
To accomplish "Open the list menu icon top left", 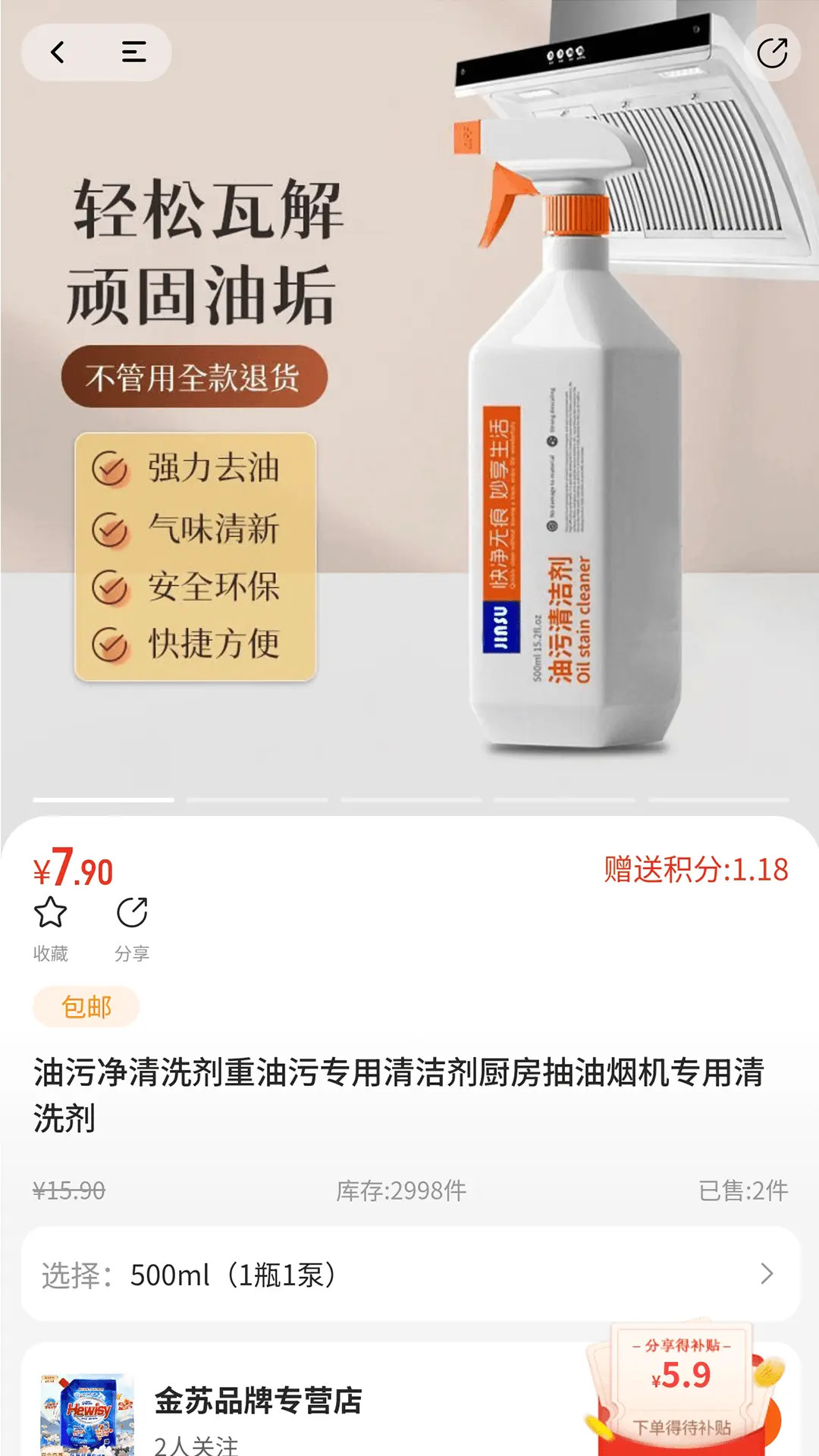I will coord(133,53).
